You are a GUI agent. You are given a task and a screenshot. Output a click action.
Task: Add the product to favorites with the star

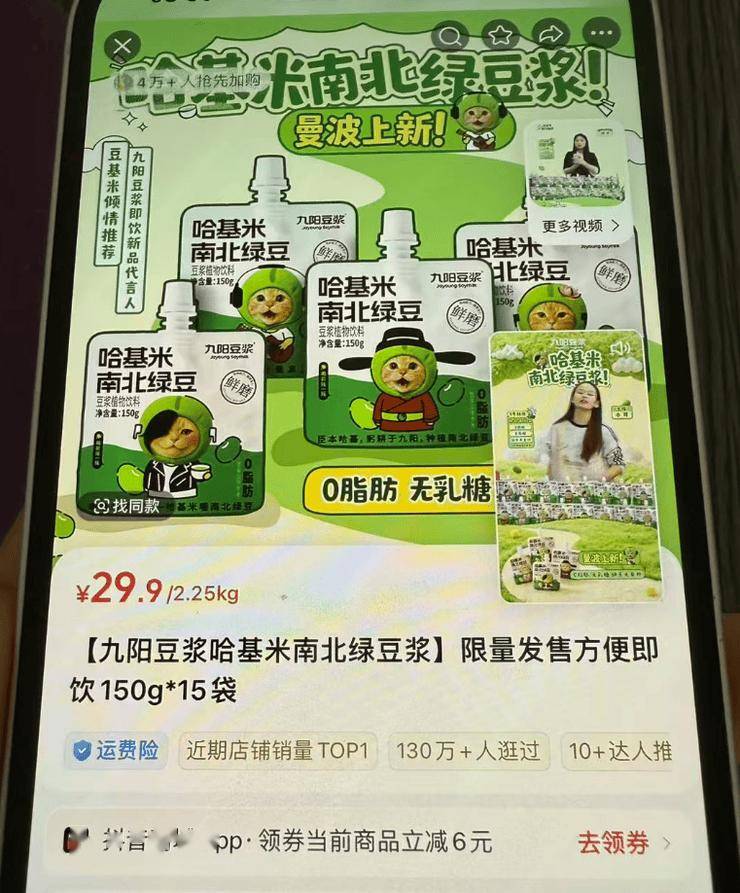pyautogui.click(x=501, y=36)
